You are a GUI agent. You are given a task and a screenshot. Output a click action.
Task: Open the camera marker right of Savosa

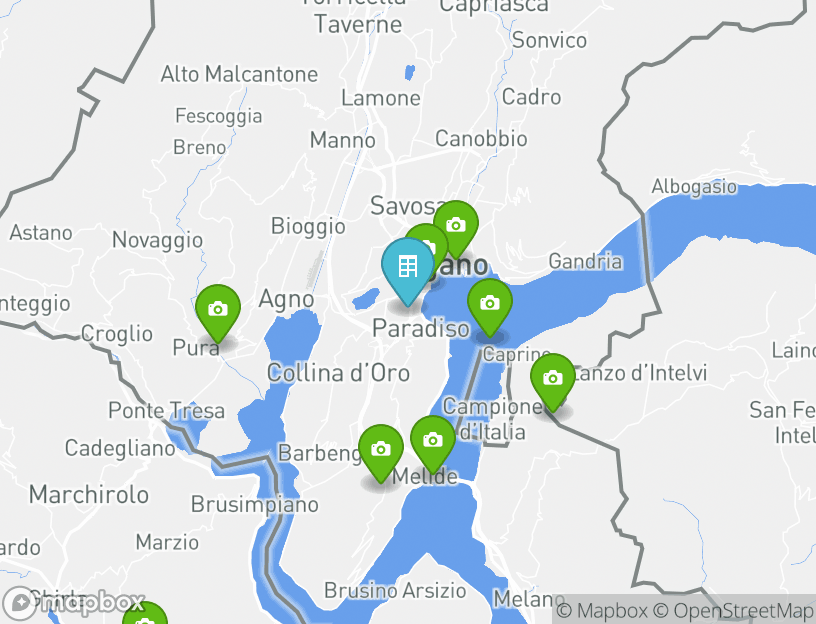[x=456, y=225]
